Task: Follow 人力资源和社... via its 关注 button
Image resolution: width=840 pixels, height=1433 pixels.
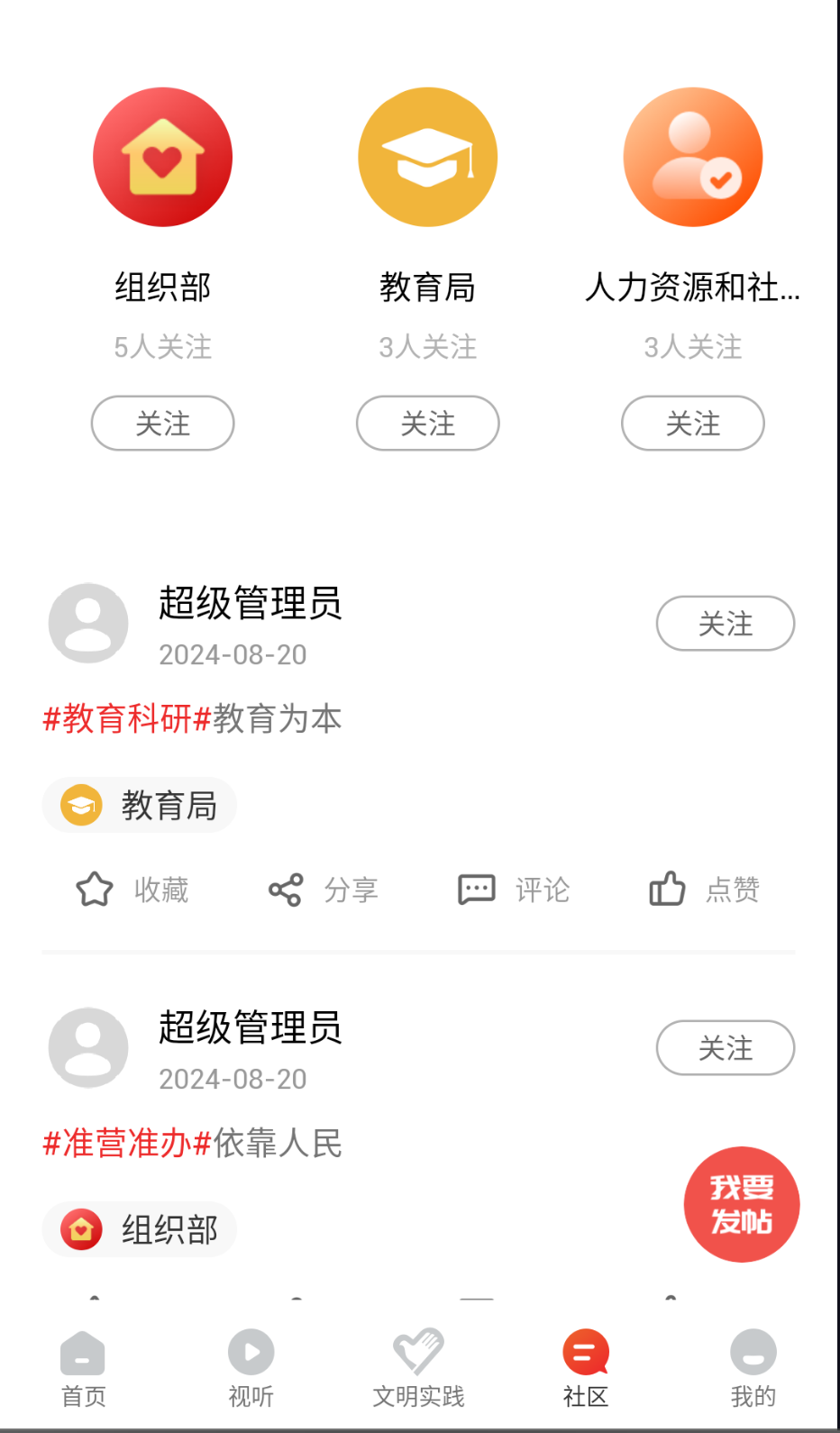Action: 692,424
